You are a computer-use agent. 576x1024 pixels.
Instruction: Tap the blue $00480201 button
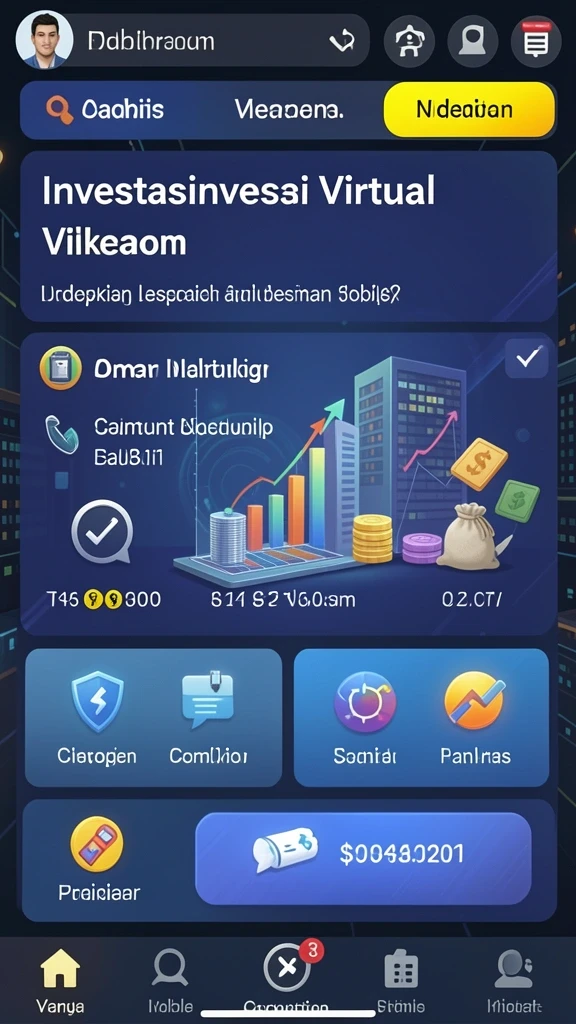coord(363,858)
